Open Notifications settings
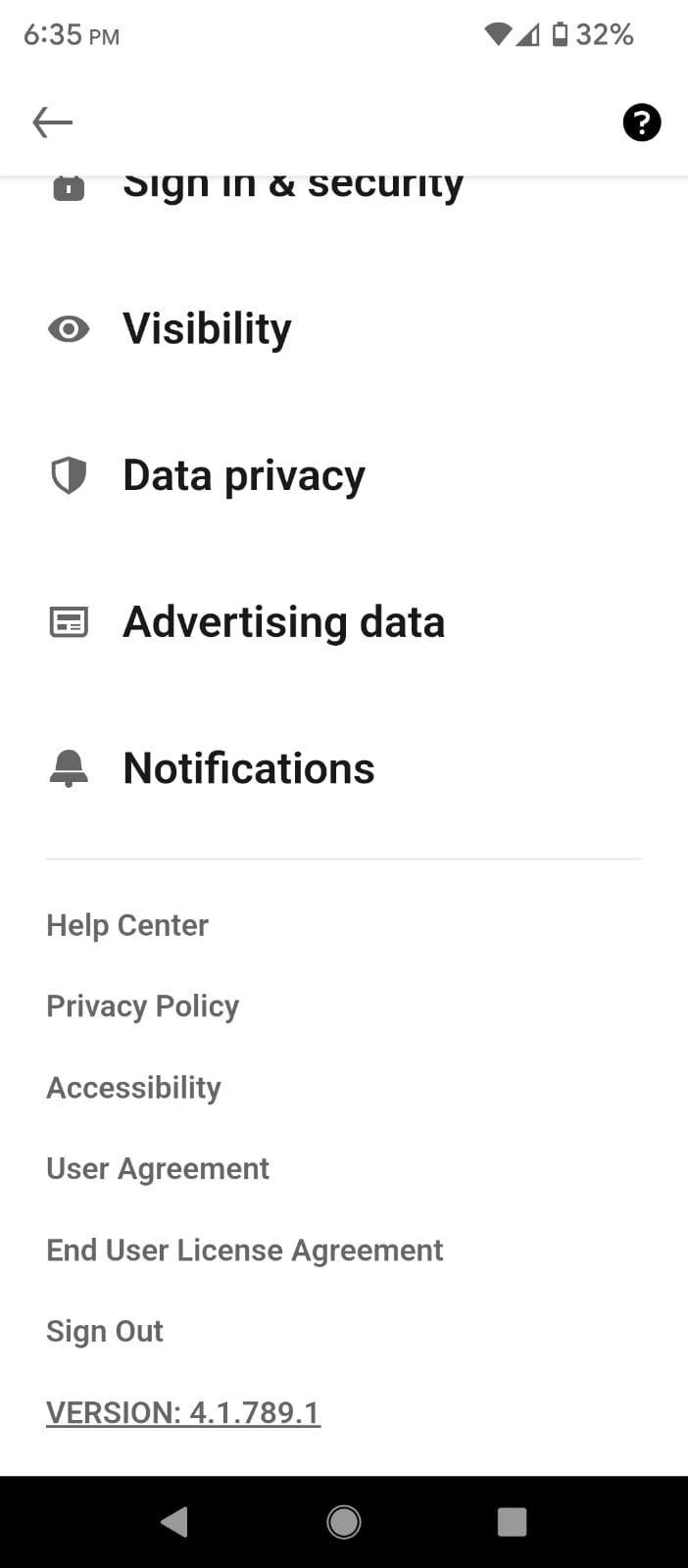This screenshot has height=1568, width=688. [x=248, y=768]
